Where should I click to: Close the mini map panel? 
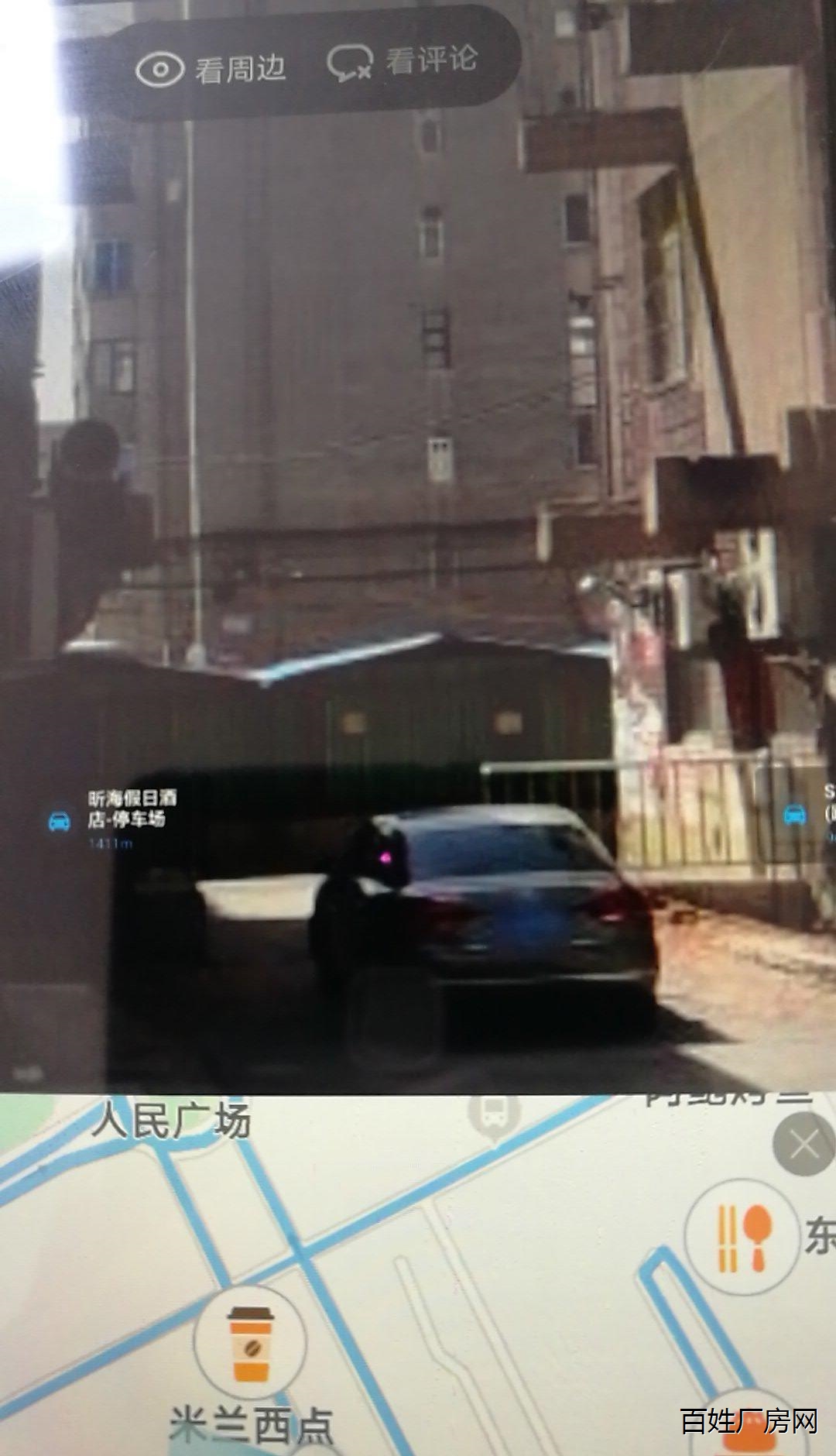tap(803, 1144)
